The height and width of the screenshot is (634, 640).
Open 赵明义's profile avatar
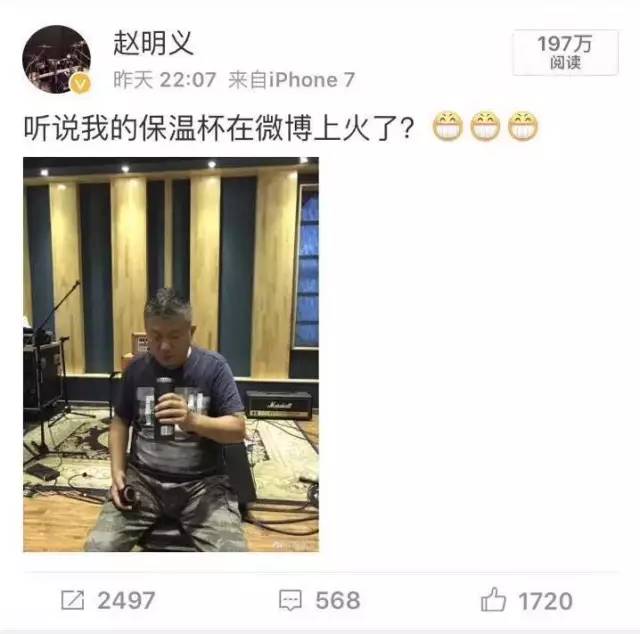click(x=56, y=59)
